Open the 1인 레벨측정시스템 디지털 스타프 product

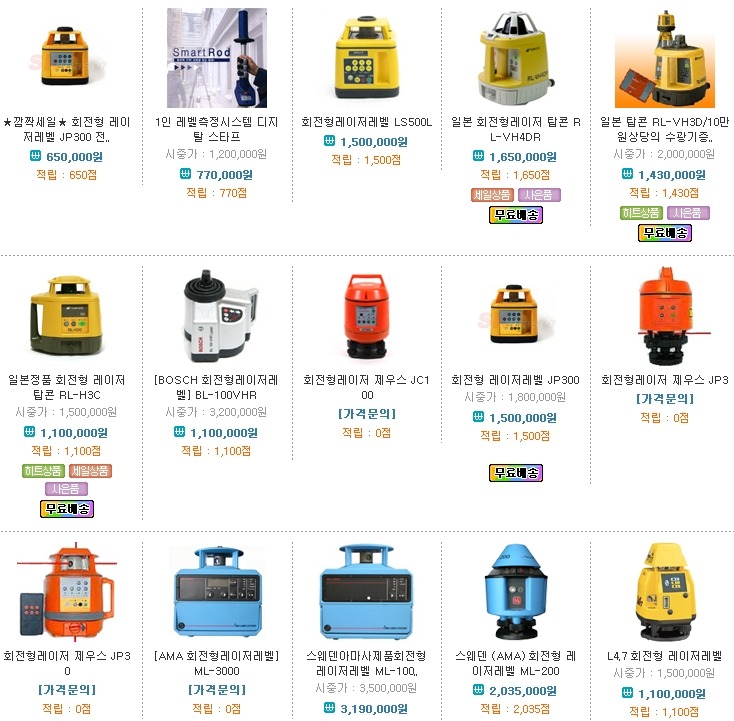(216, 129)
